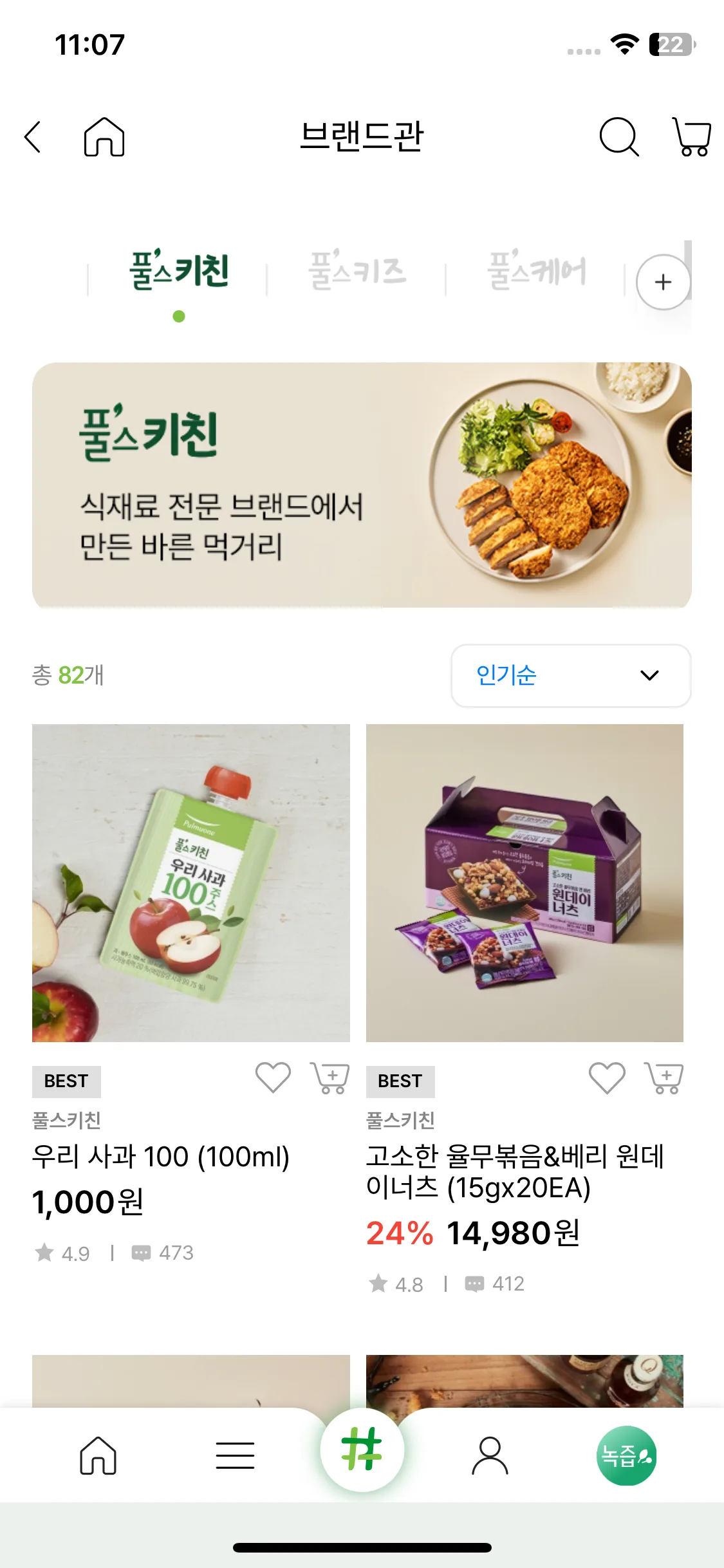The width and height of the screenshot is (724, 1568).
Task: Open the 풀스키친 brand banner
Action: (x=362, y=485)
